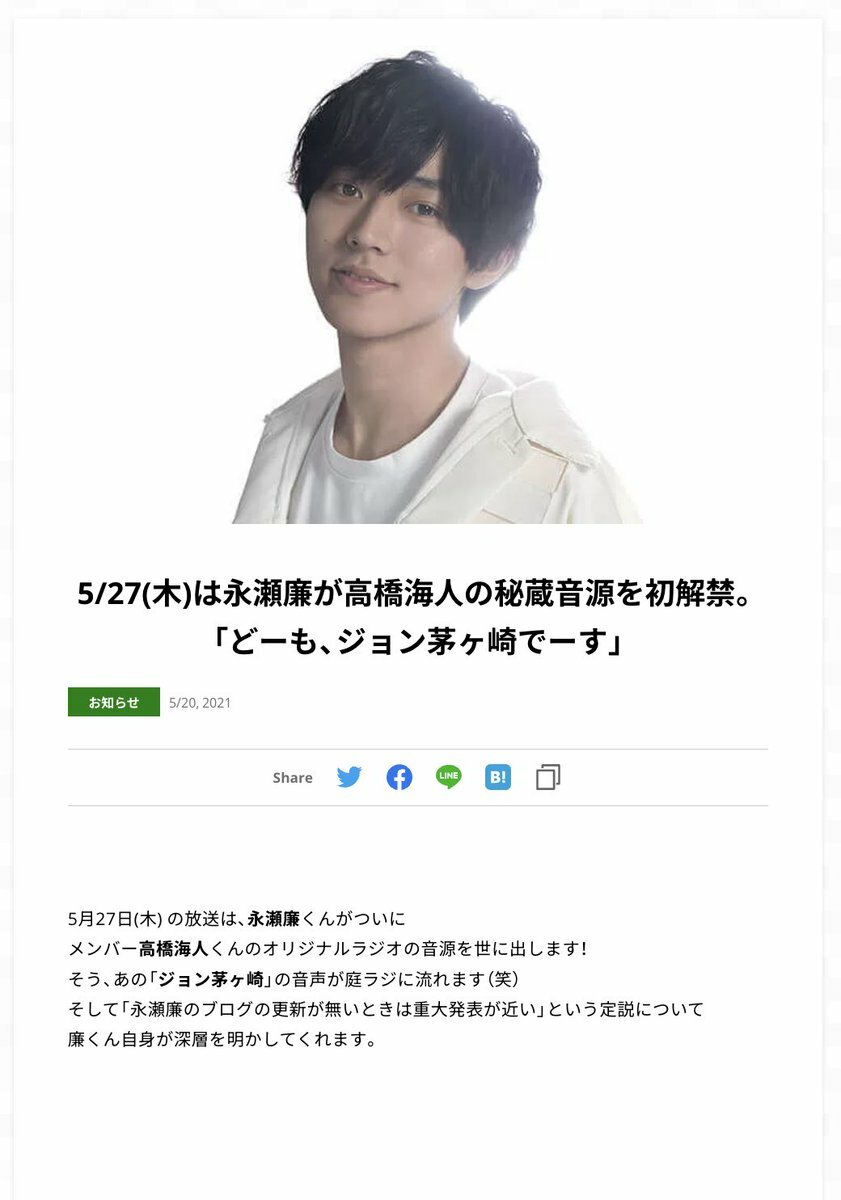This screenshot has height=1200, width=841.
Task: Open the お知らせ category tag
Action: point(114,702)
